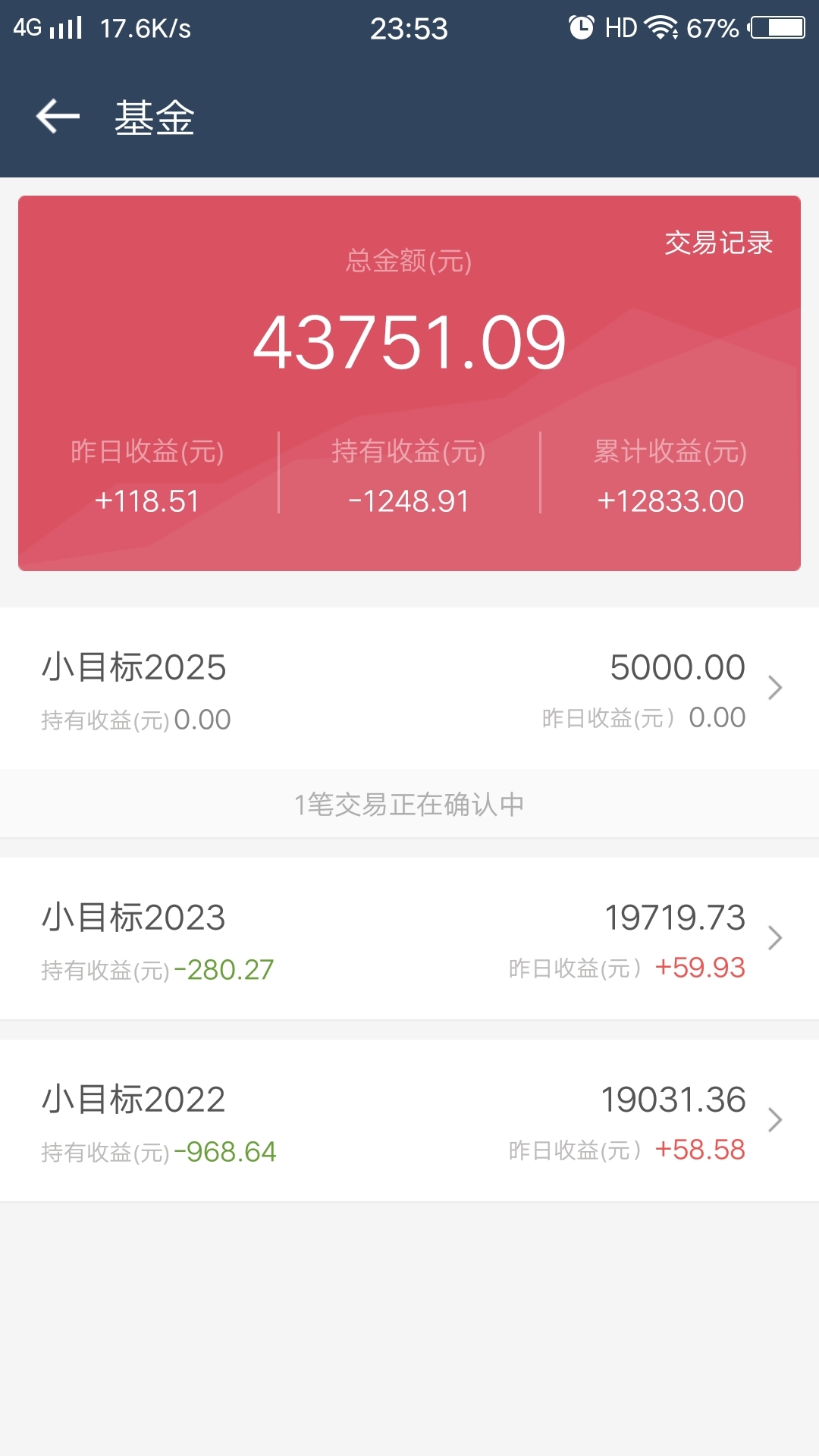Go back using the arrow icon
The height and width of the screenshot is (1456, 819).
58,117
